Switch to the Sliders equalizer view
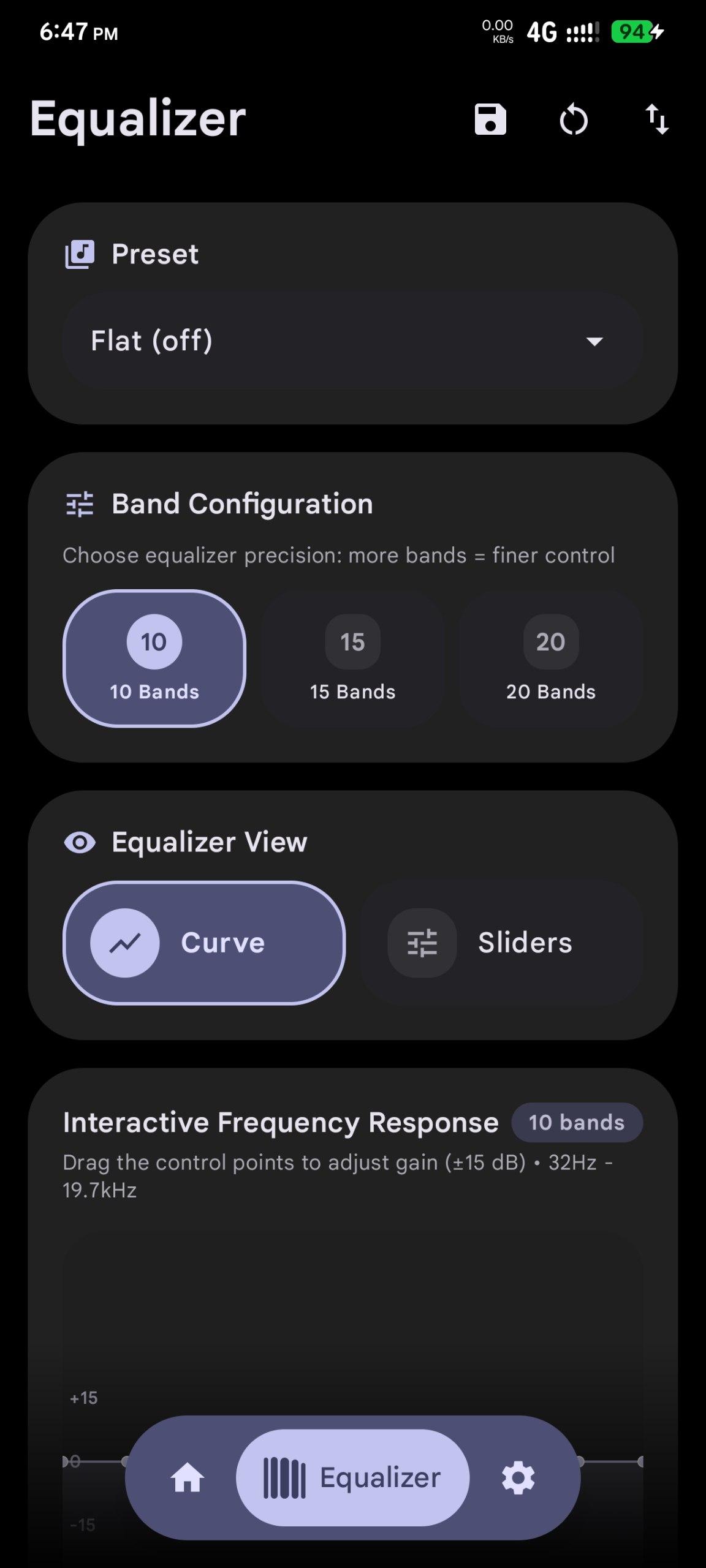 pyautogui.click(x=501, y=943)
